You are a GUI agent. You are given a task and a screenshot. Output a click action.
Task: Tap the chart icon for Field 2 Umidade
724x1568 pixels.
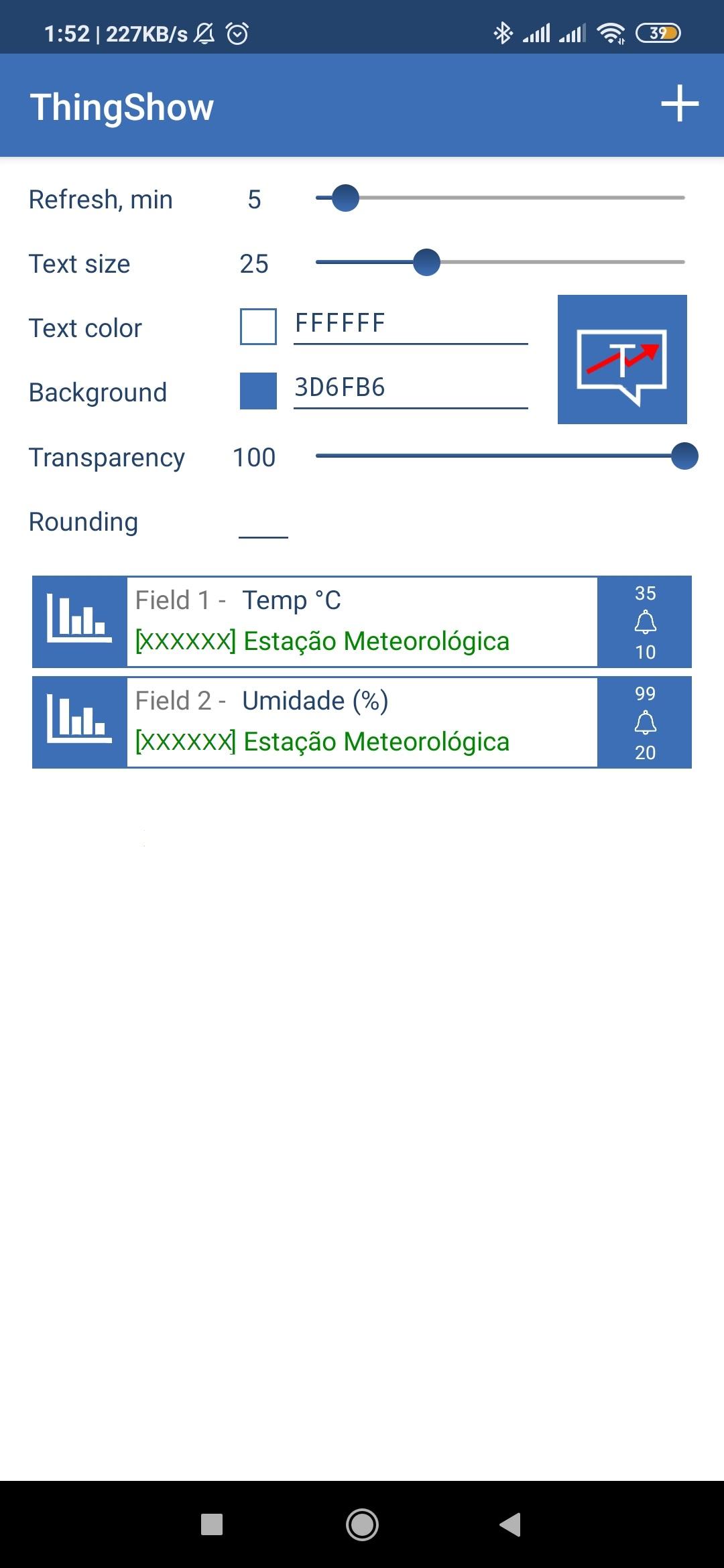coord(78,722)
